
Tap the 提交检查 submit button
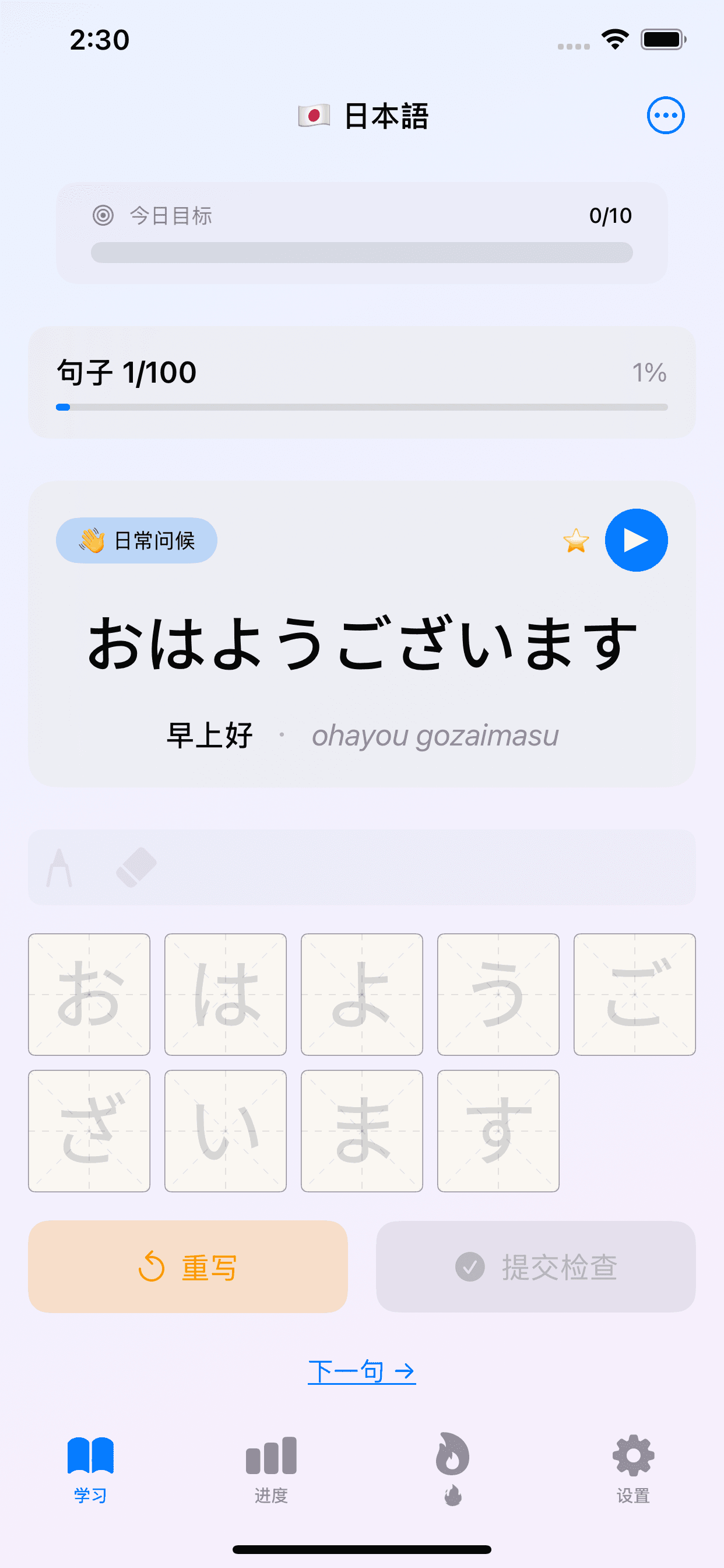[535, 1268]
